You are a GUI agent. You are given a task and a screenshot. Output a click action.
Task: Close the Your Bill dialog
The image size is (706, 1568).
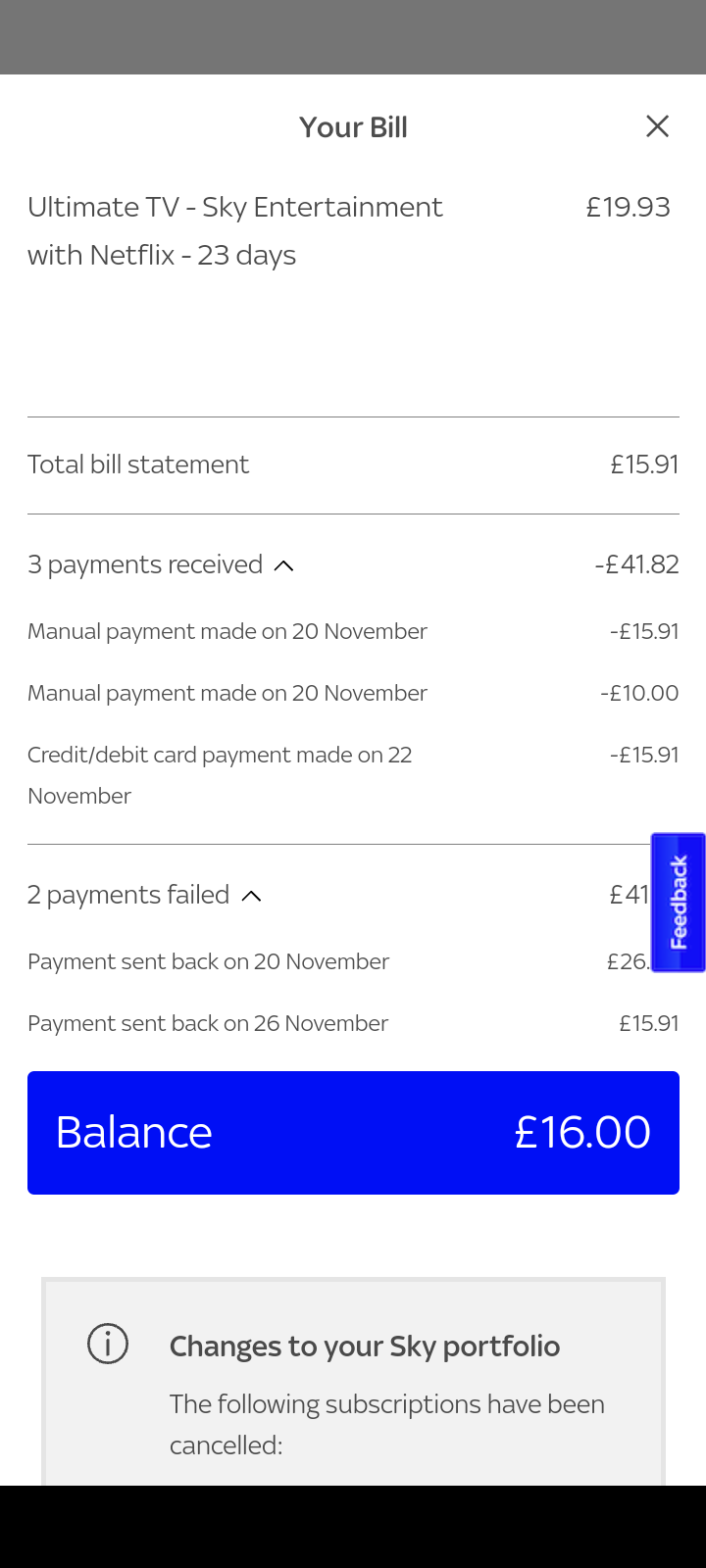point(657,125)
